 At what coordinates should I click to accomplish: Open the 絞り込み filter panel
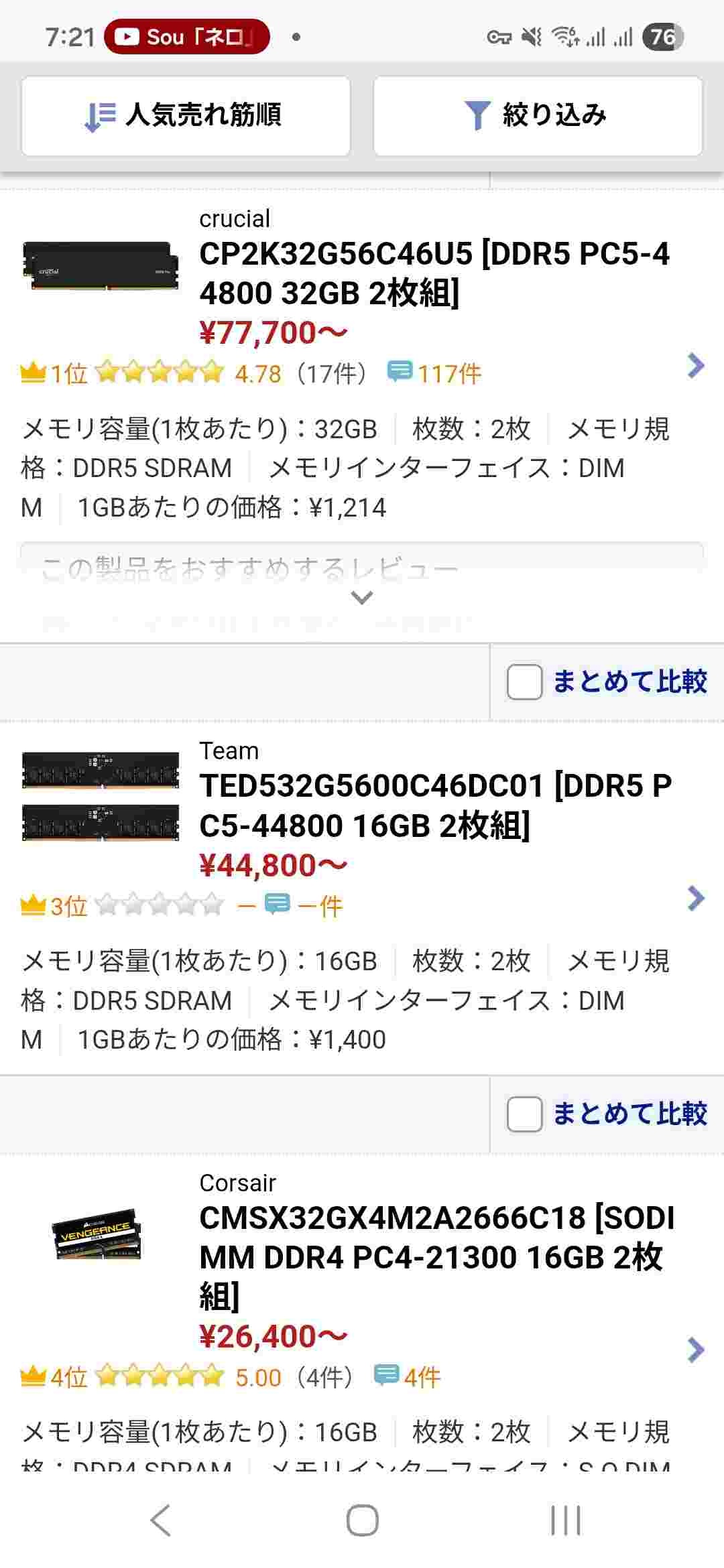click(x=538, y=116)
